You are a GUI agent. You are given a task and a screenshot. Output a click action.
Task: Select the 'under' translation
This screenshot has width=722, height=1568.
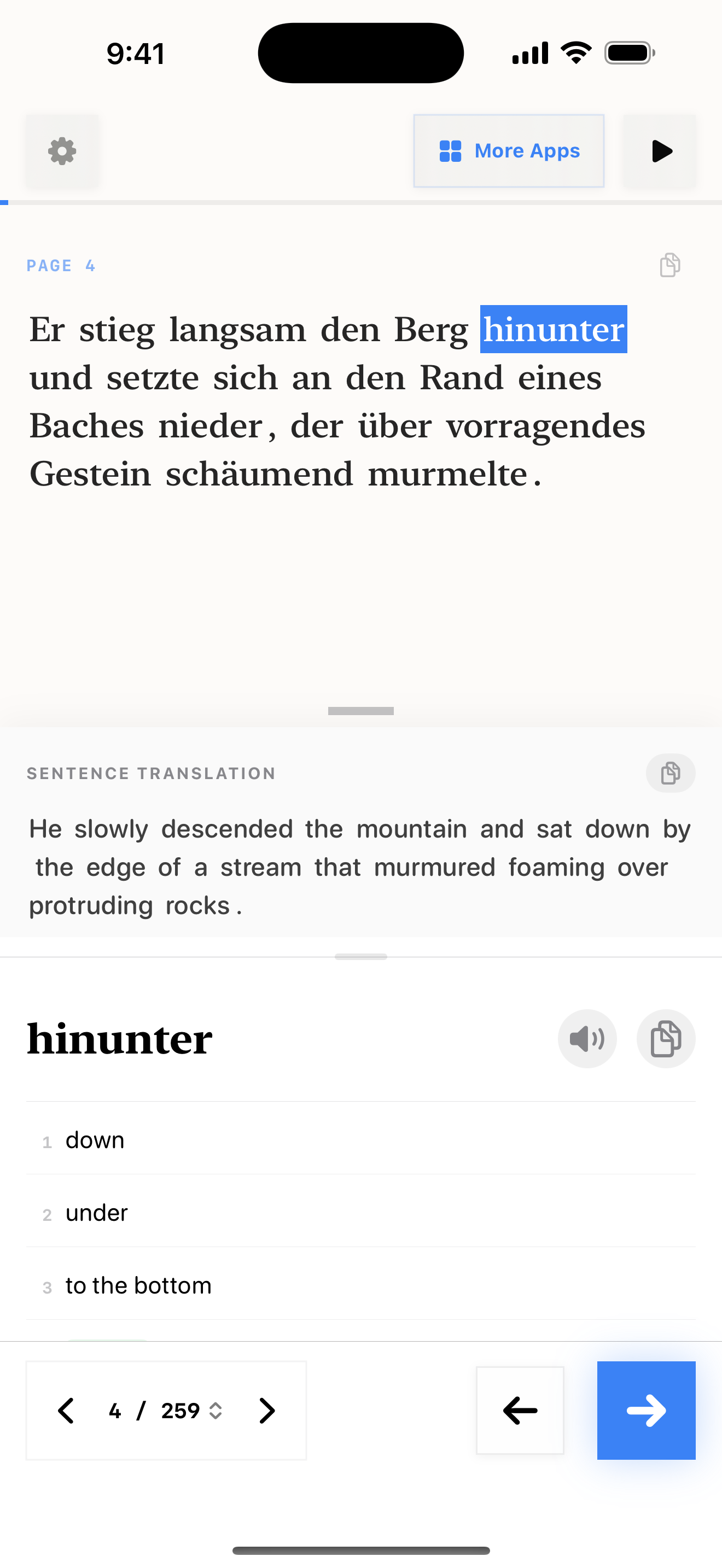pyautogui.click(x=96, y=1213)
